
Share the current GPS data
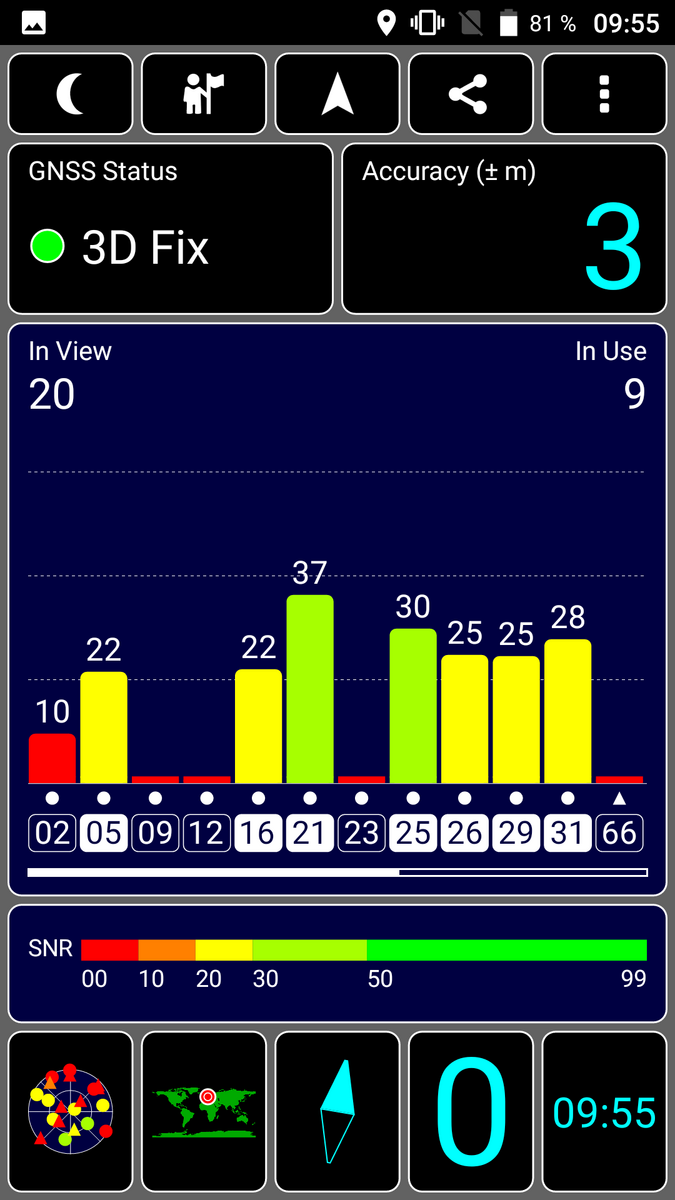(x=470, y=94)
